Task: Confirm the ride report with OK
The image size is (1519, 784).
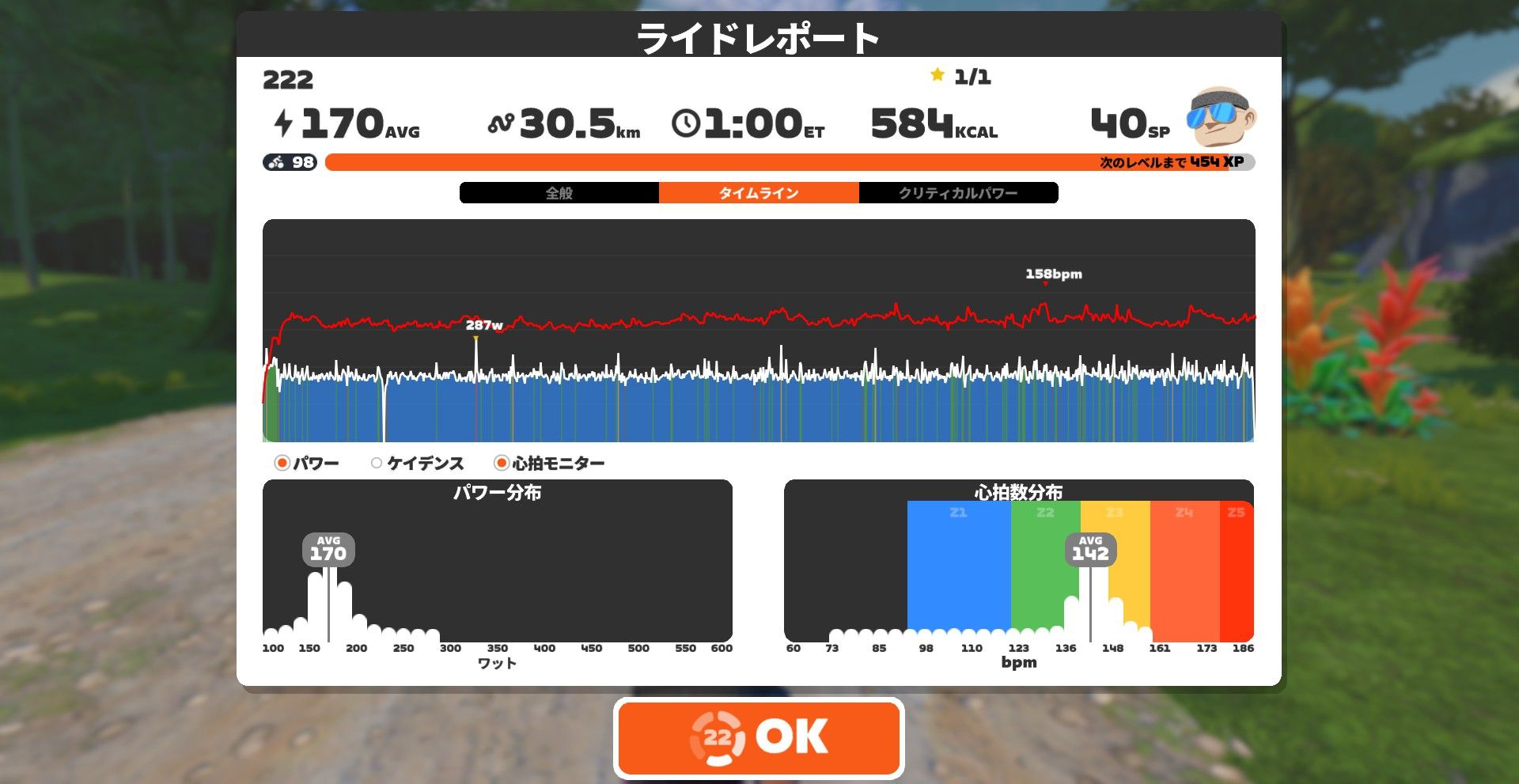Action: coord(758,737)
